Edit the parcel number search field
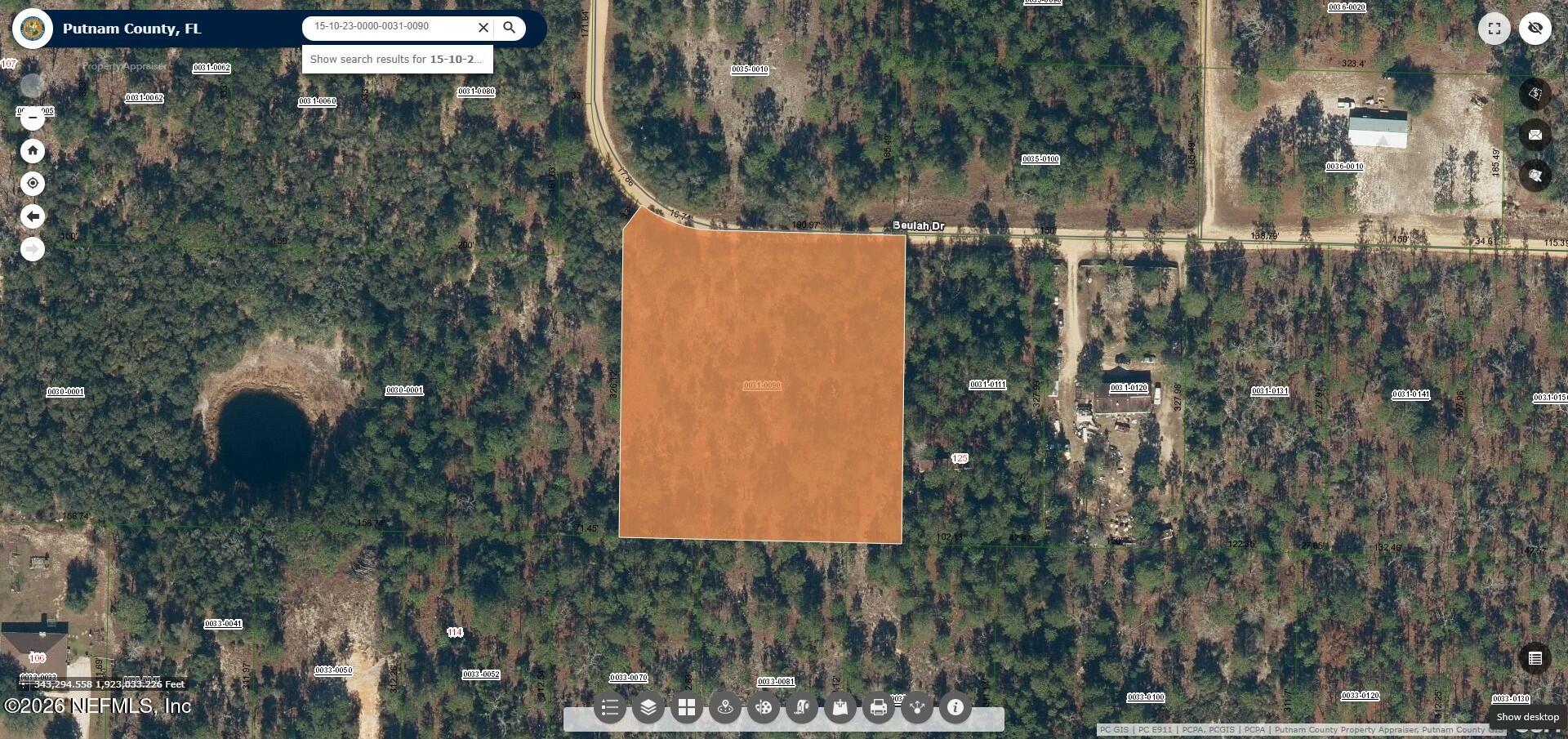1568x739 pixels. (x=388, y=27)
